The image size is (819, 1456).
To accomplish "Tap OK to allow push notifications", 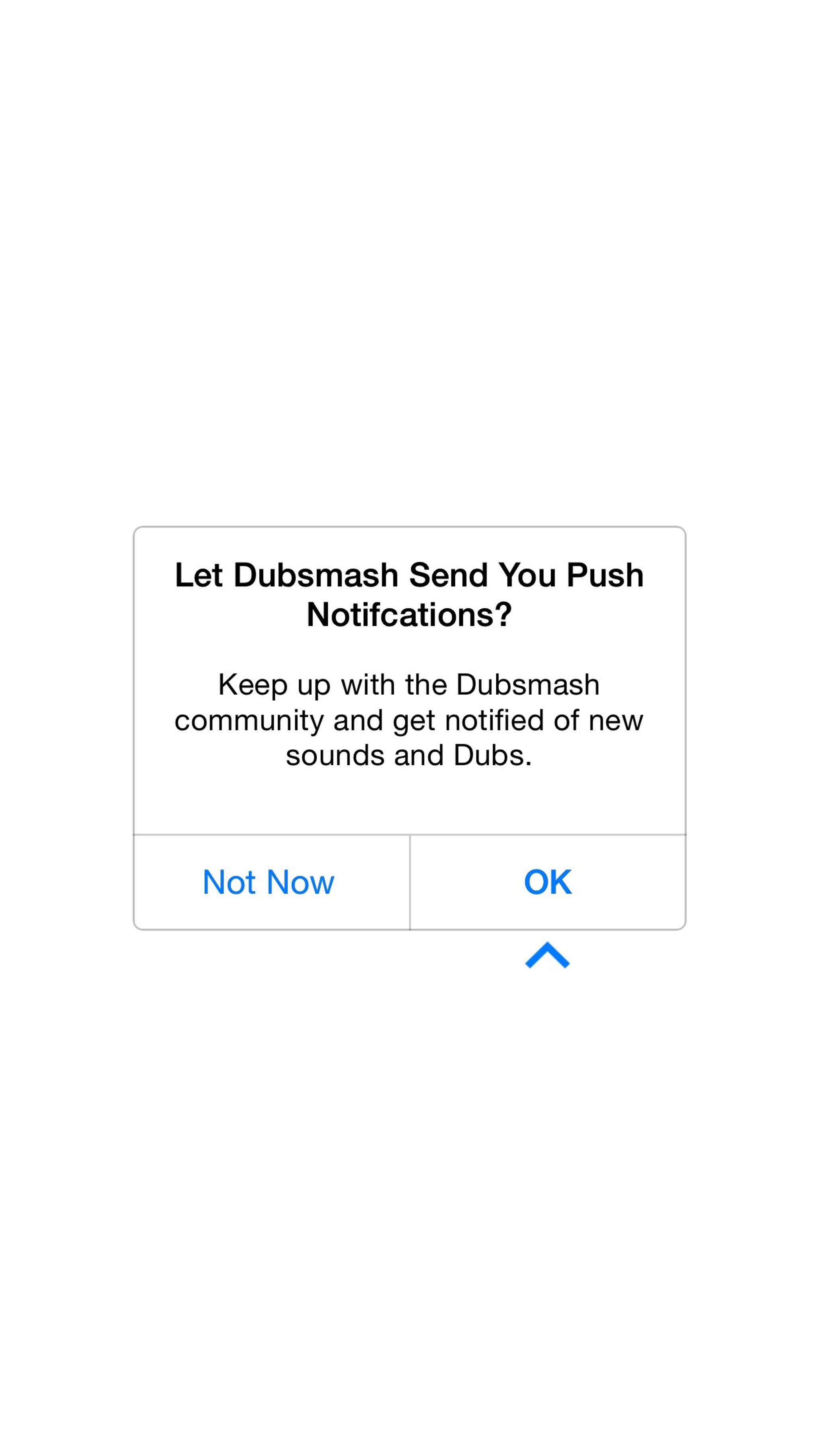I will point(548,882).
